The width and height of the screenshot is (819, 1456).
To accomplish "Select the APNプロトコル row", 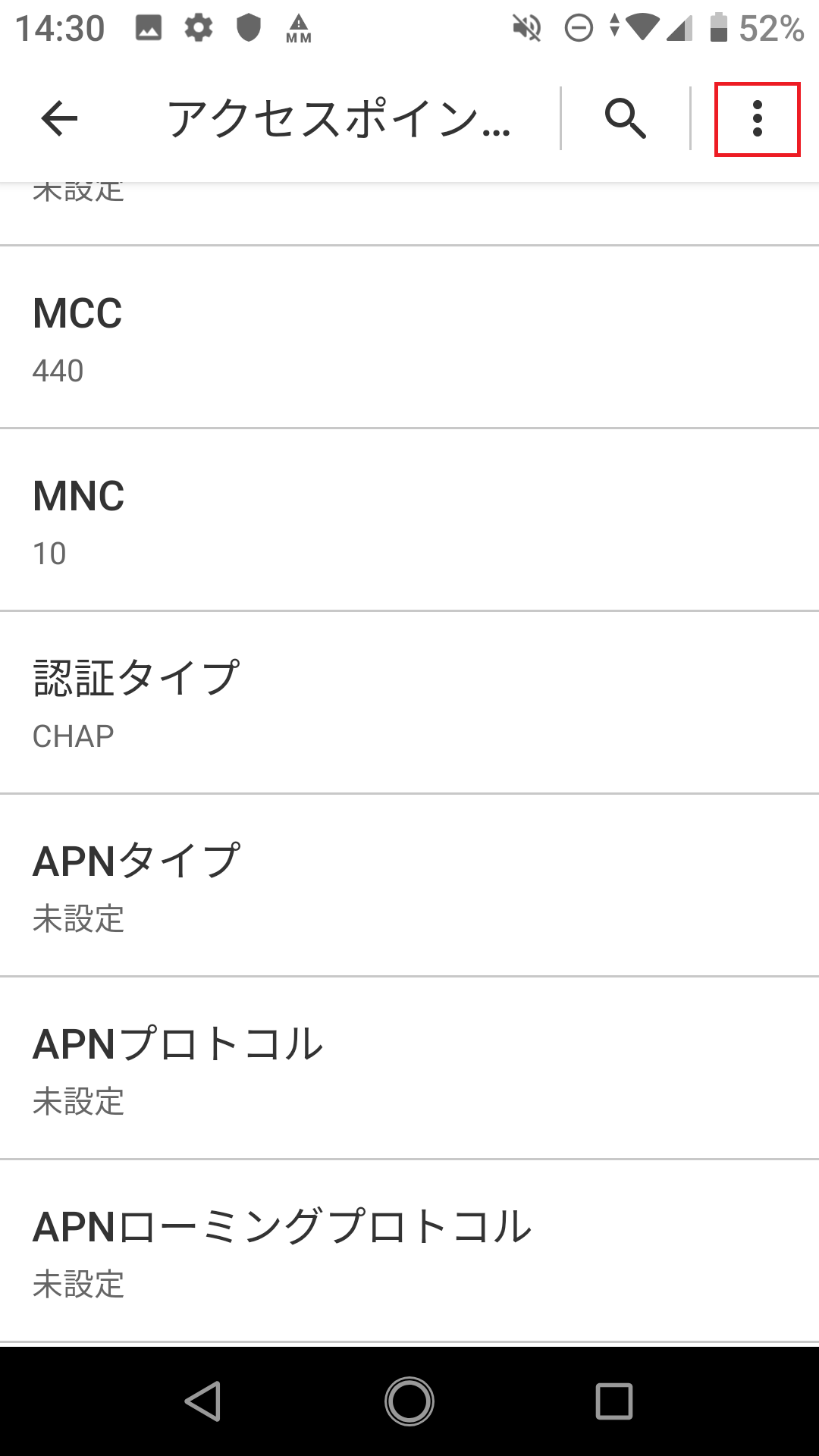I will [x=409, y=1068].
